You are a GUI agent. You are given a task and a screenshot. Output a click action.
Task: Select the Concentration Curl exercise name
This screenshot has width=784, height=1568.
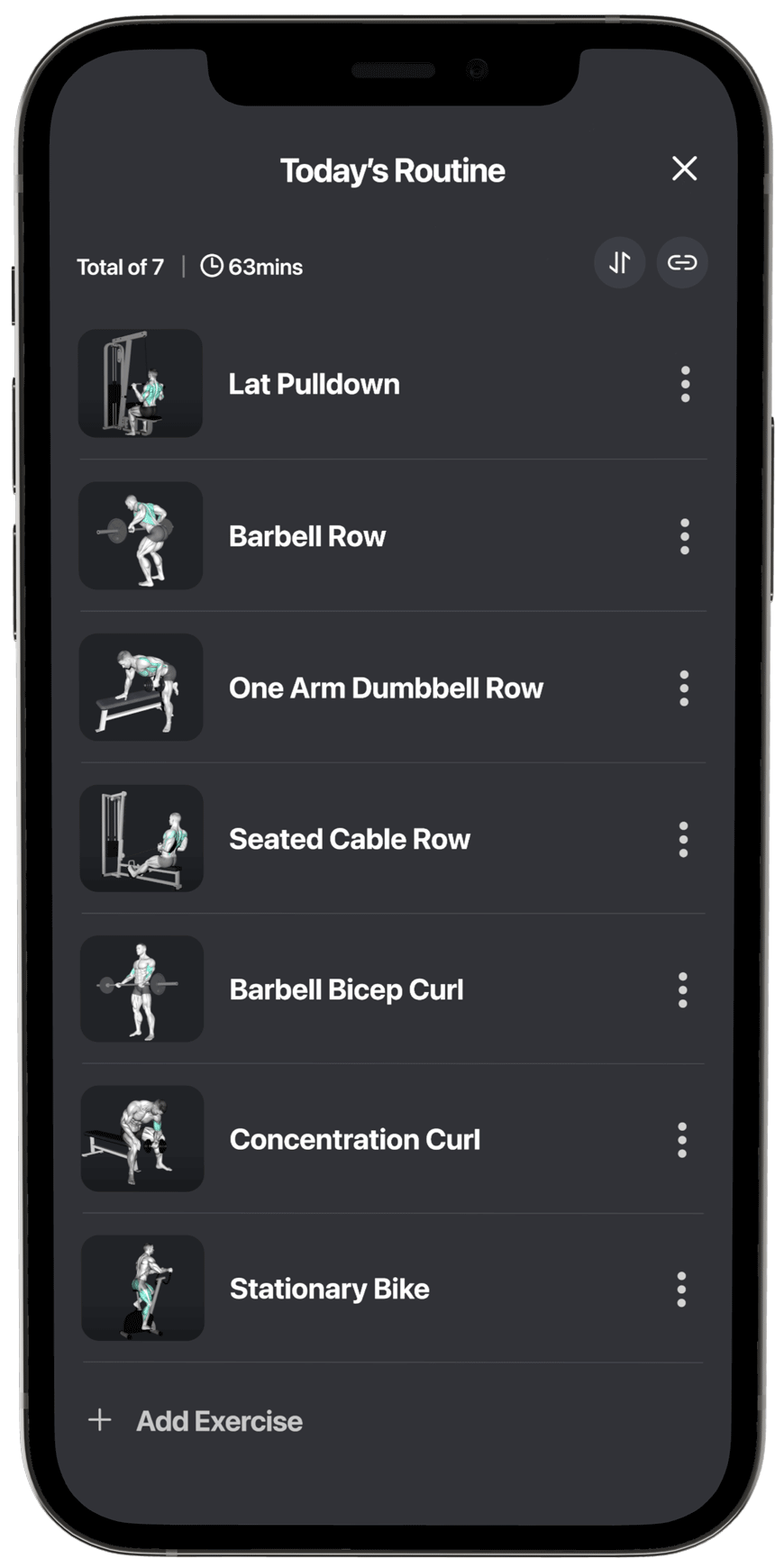coord(355,1139)
